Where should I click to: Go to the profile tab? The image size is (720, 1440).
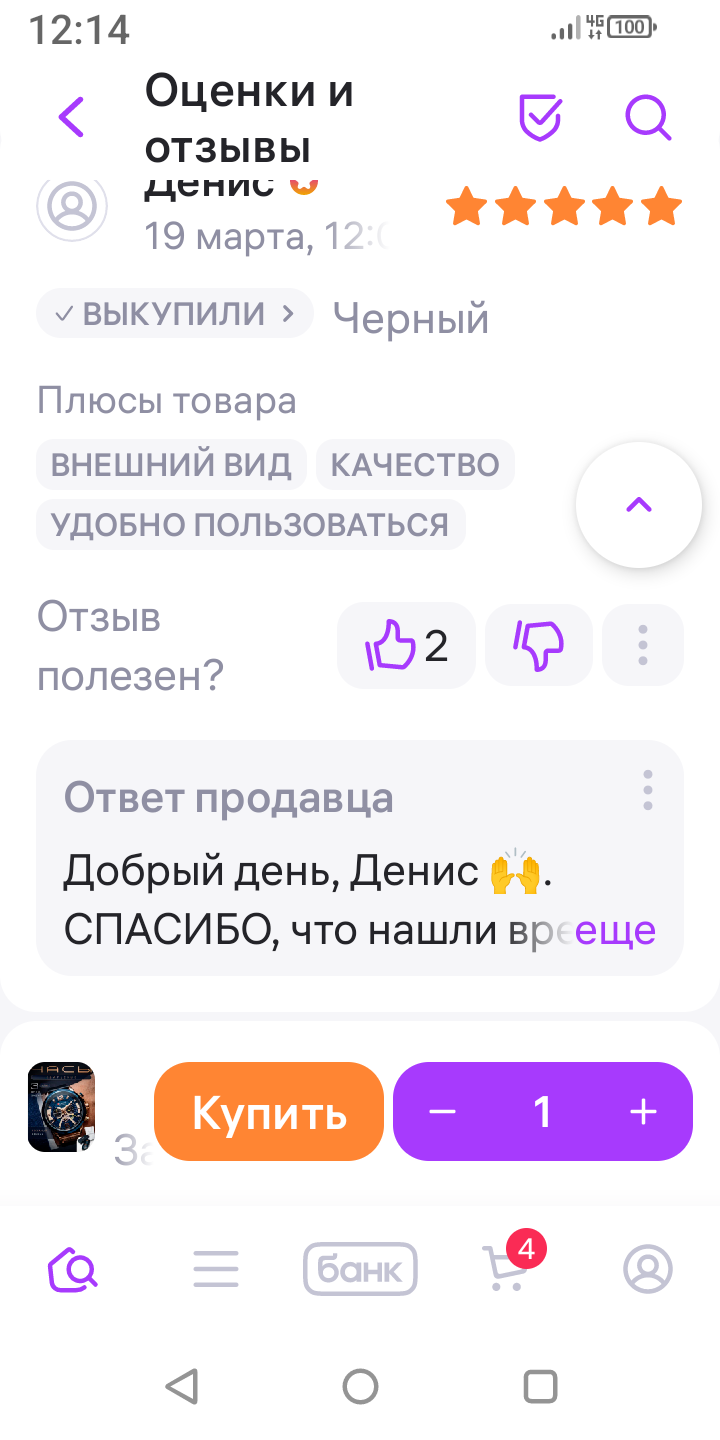coord(648,1270)
